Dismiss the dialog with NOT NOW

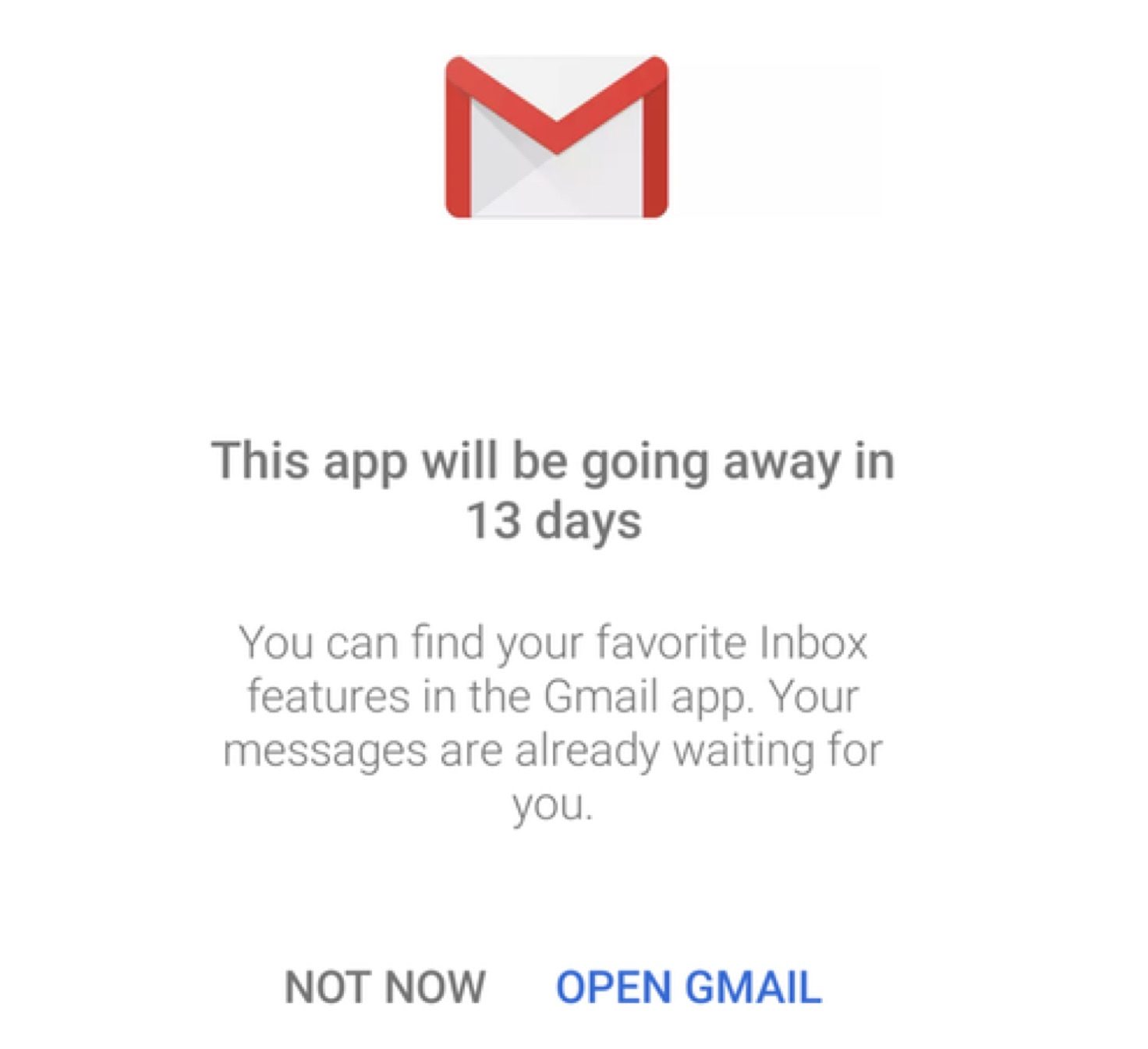[x=385, y=987]
